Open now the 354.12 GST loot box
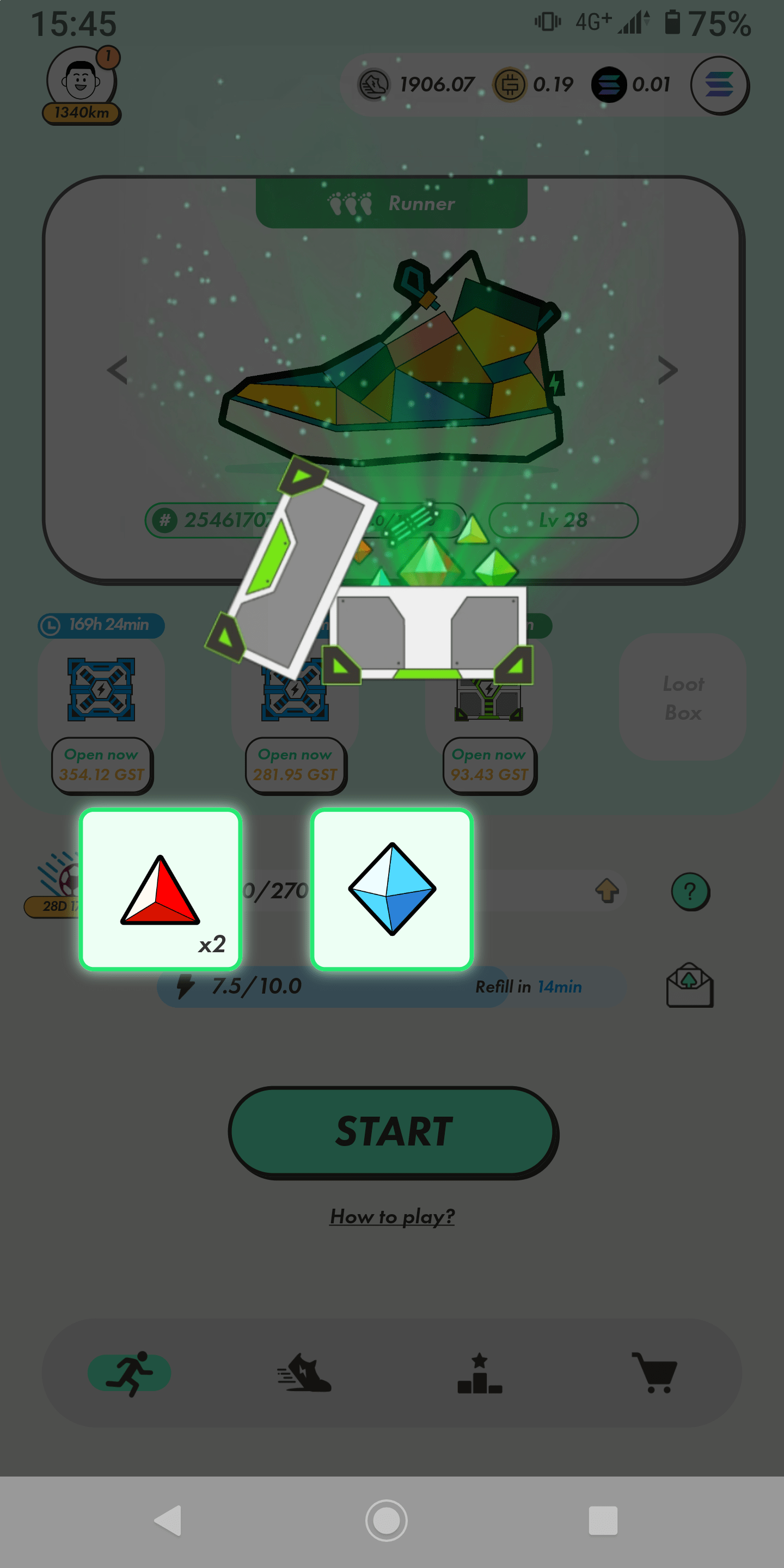784x1568 pixels. (102, 764)
